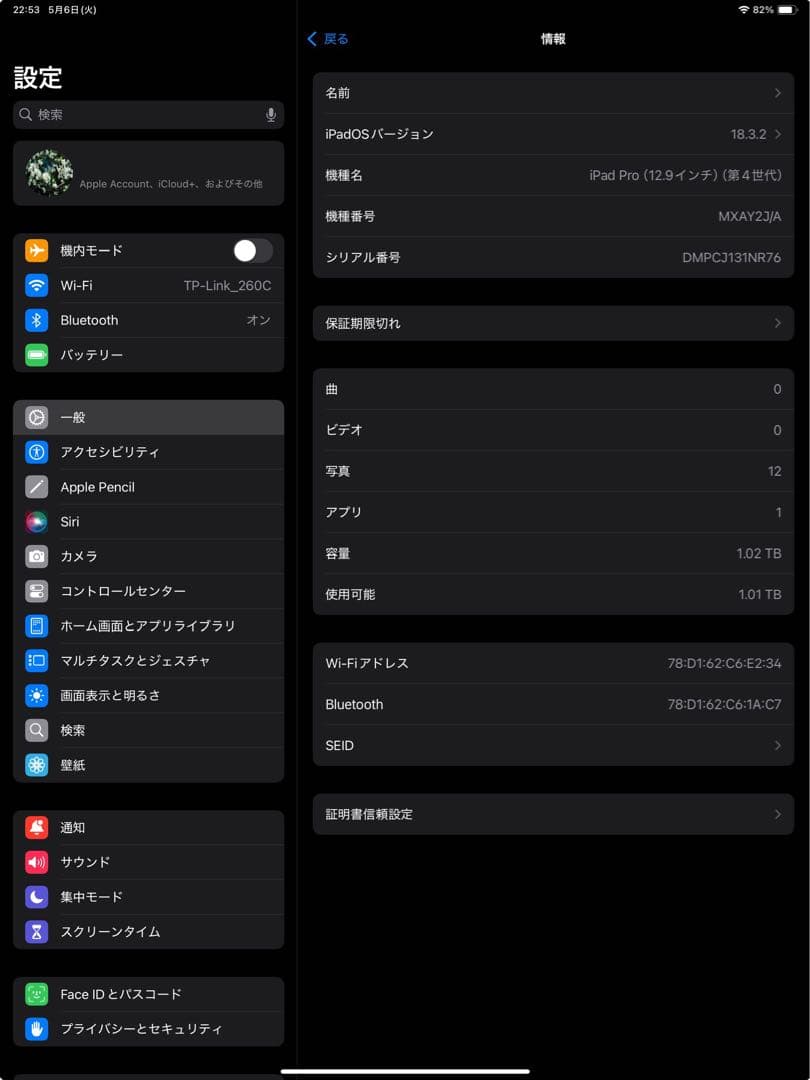Viewport: 810px width, 1080px height.
Task: Select the 壁紙 (Wallpaper) icon
Action: click(36, 764)
